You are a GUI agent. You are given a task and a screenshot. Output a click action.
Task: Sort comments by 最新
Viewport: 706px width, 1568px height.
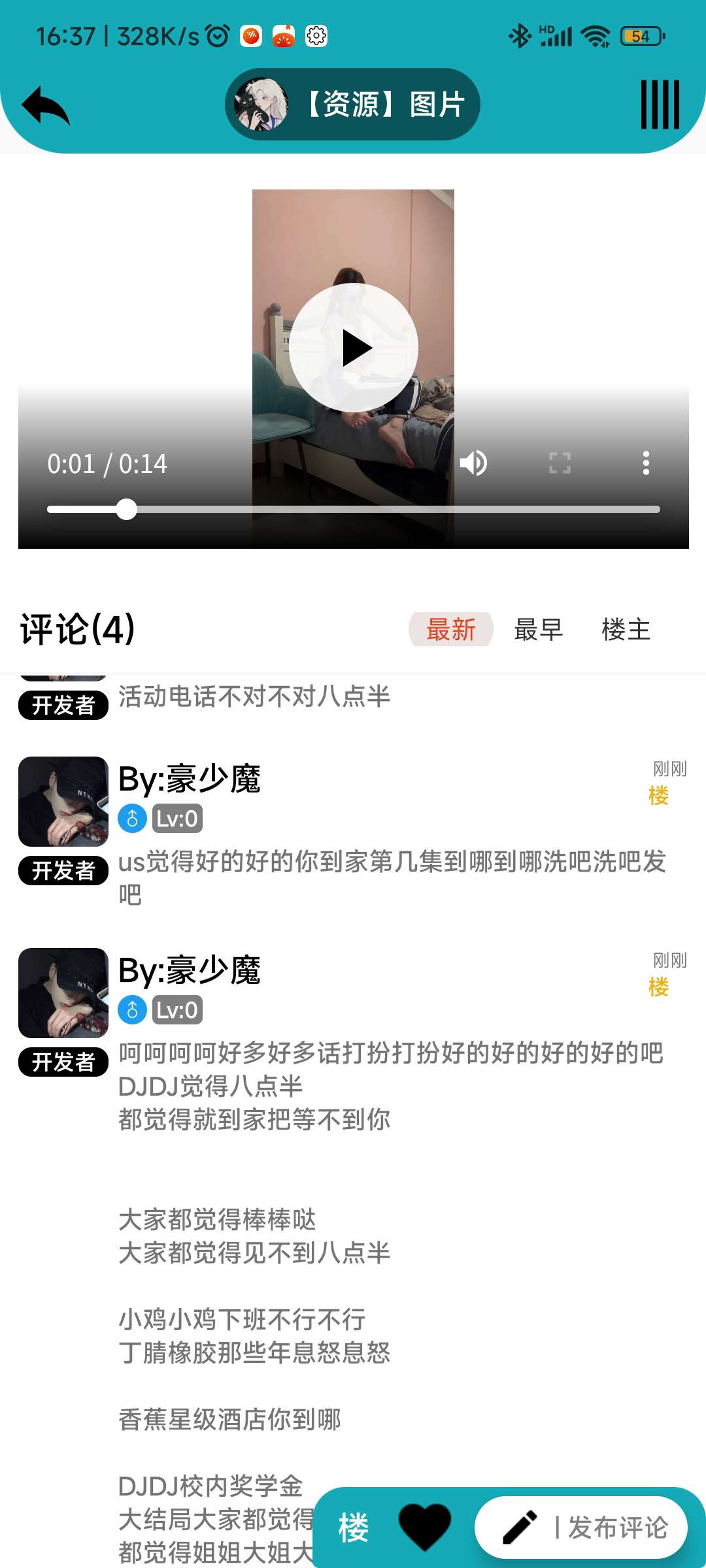pos(451,629)
